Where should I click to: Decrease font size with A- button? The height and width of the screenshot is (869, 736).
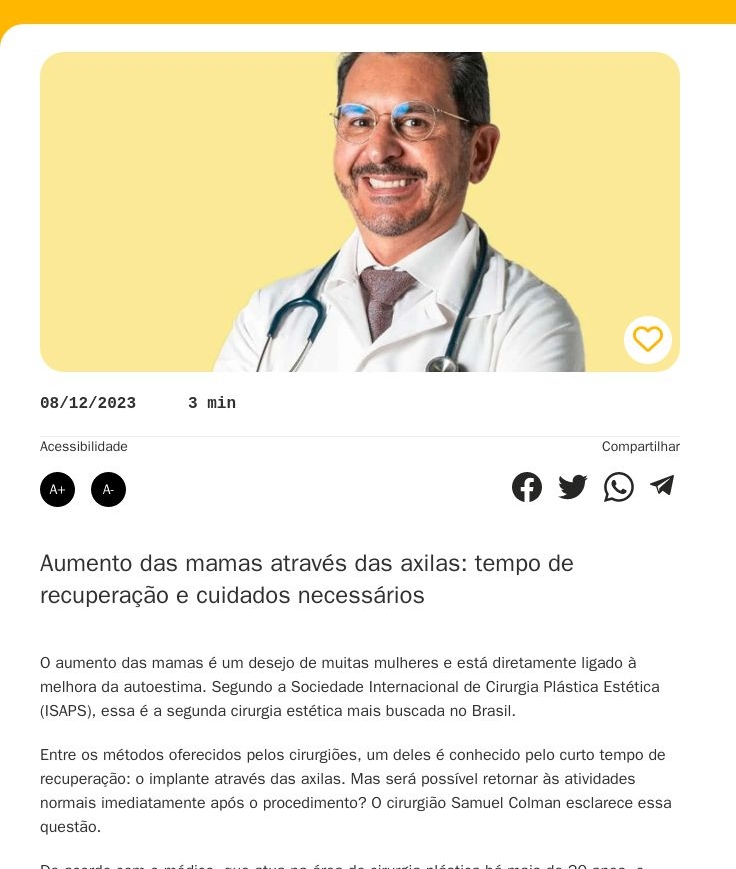(108, 490)
